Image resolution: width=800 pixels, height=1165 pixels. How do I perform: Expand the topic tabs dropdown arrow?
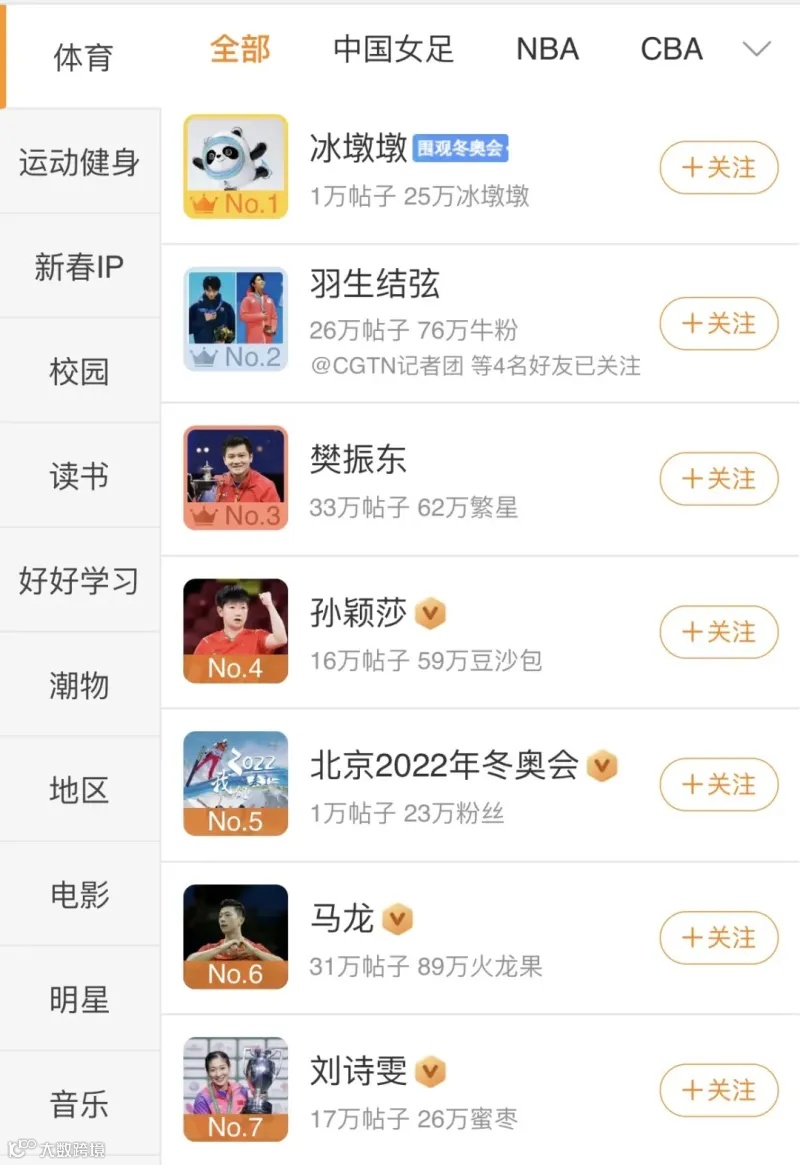click(x=757, y=49)
